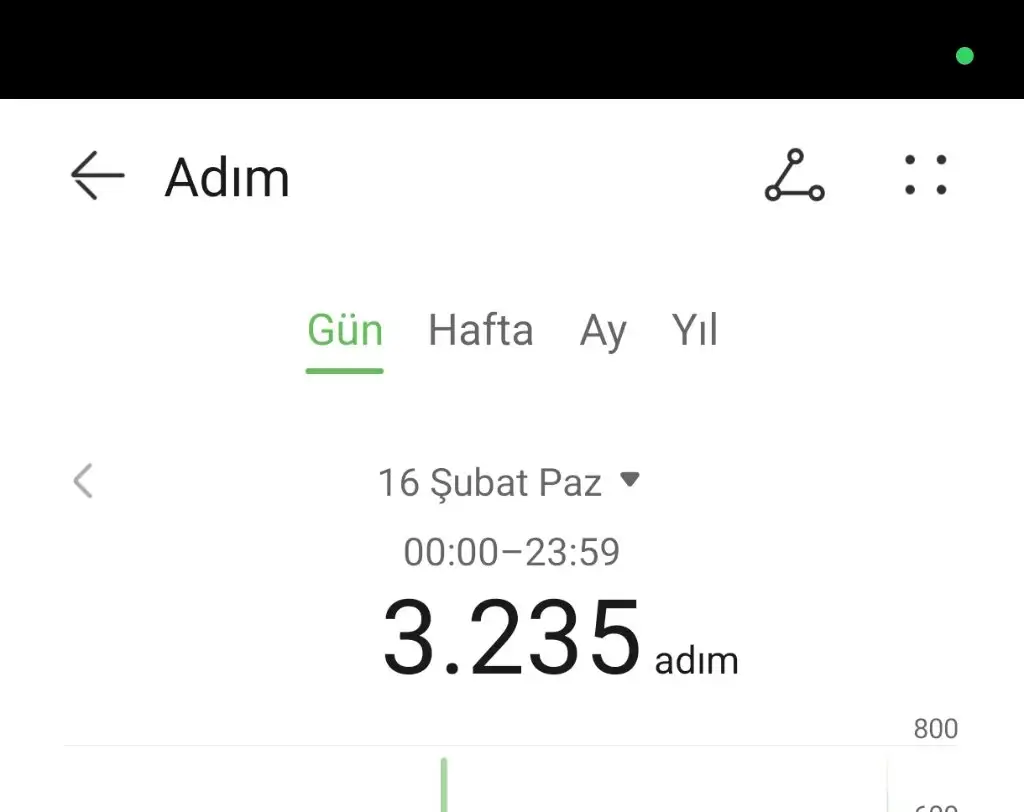This screenshot has height=812, width=1024.
Task: Go to the previous day with left chevron
Action: [x=83, y=481]
